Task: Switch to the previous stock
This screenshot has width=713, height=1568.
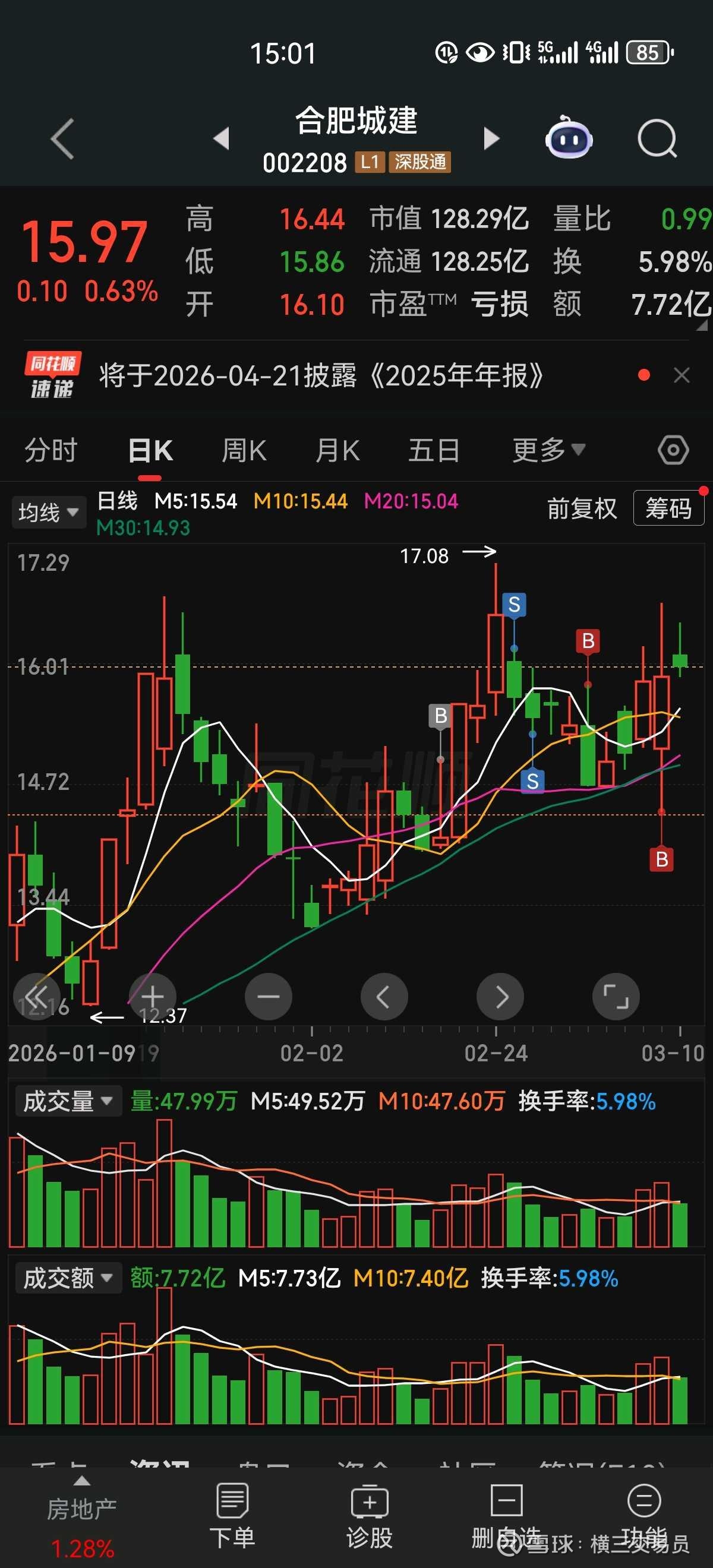Action: pos(222,138)
